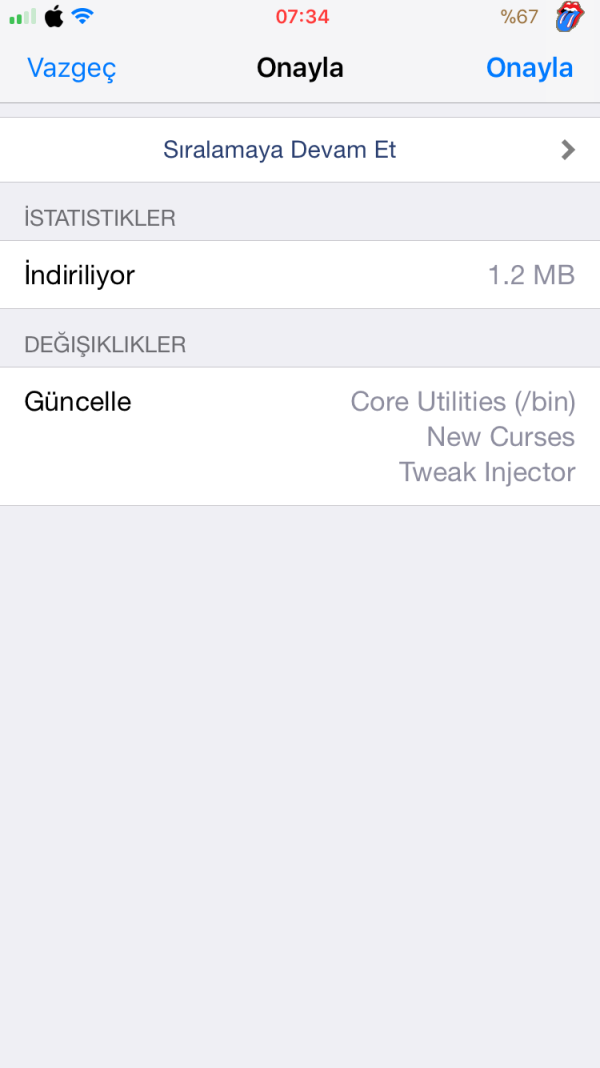Image resolution: width=600 pixels, height=1068 pixels.
Task: Tap Vazgeç to cancel
Action: point(71,68)
